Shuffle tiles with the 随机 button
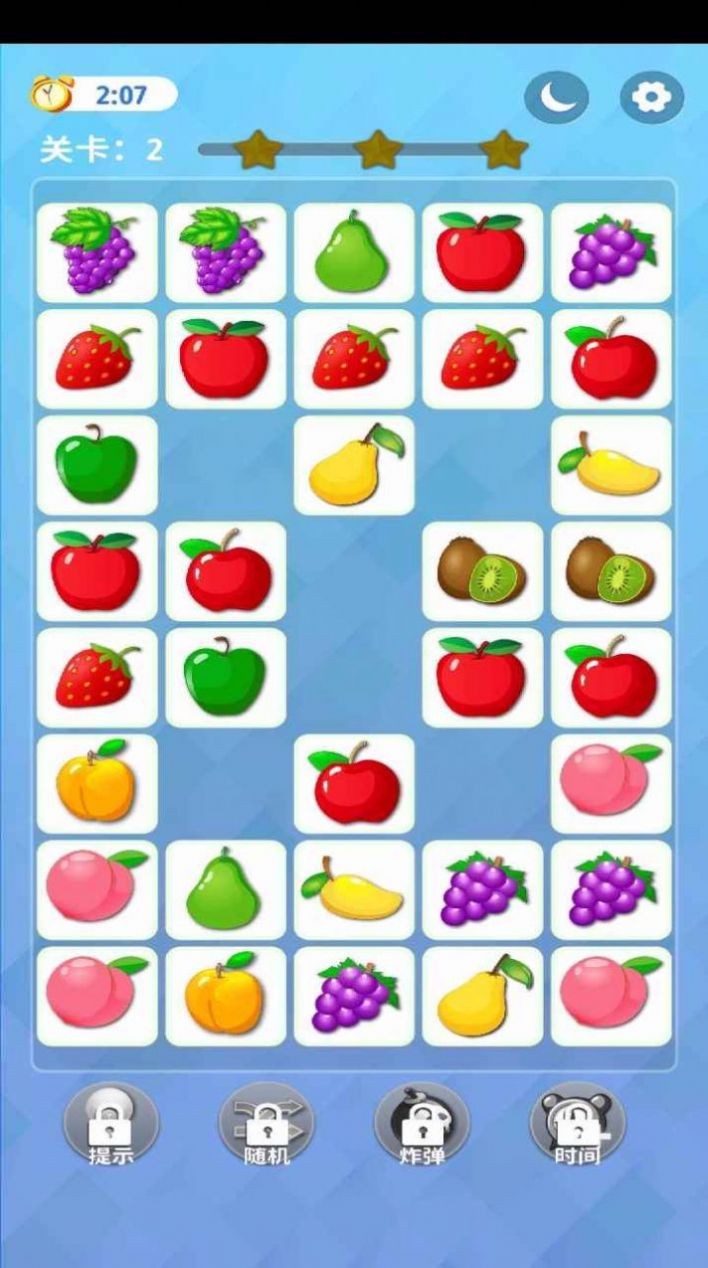This screenshot has width=708, height=1268. 266,1126
